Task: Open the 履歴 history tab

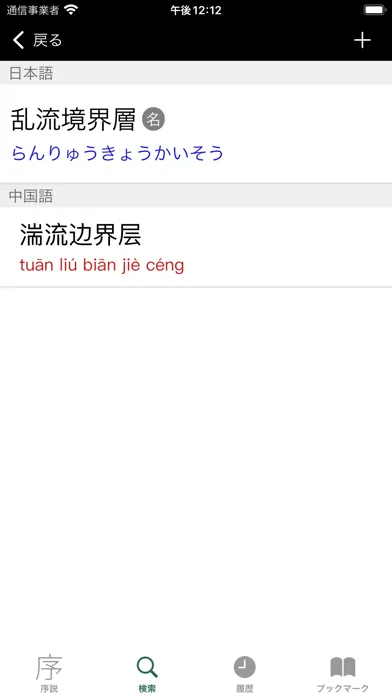Action: point(245,673)
